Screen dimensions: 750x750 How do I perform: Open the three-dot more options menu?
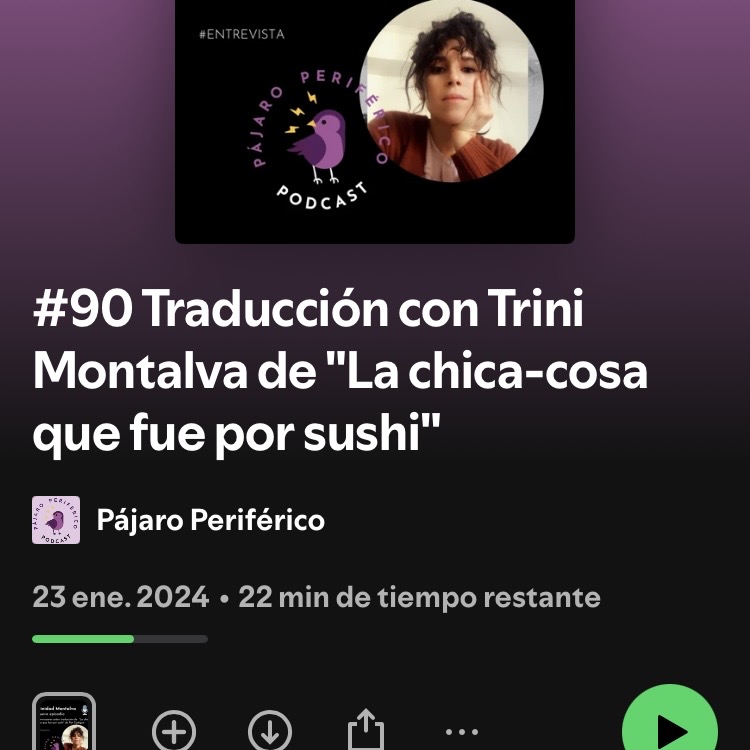(x=461, y=732)
